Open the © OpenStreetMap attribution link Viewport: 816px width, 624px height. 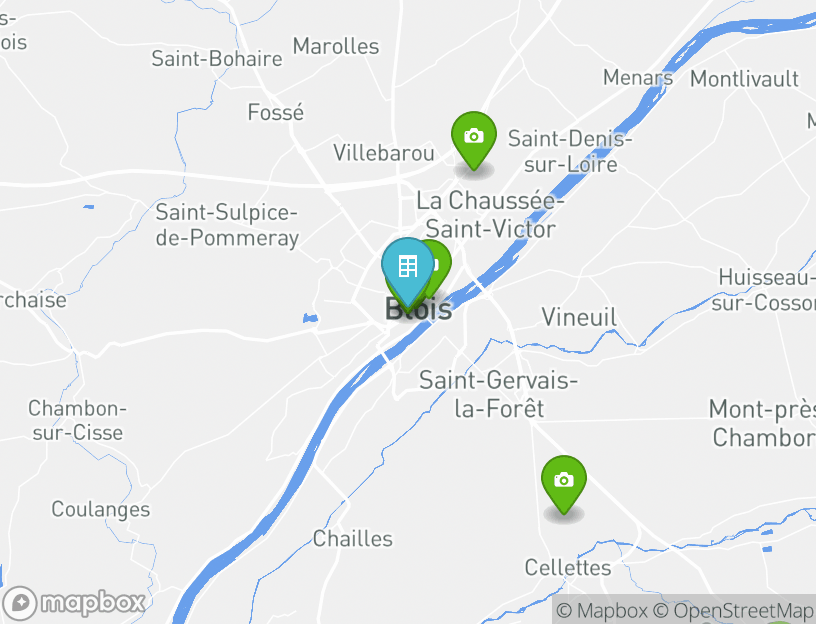click(x=734, y=610)
